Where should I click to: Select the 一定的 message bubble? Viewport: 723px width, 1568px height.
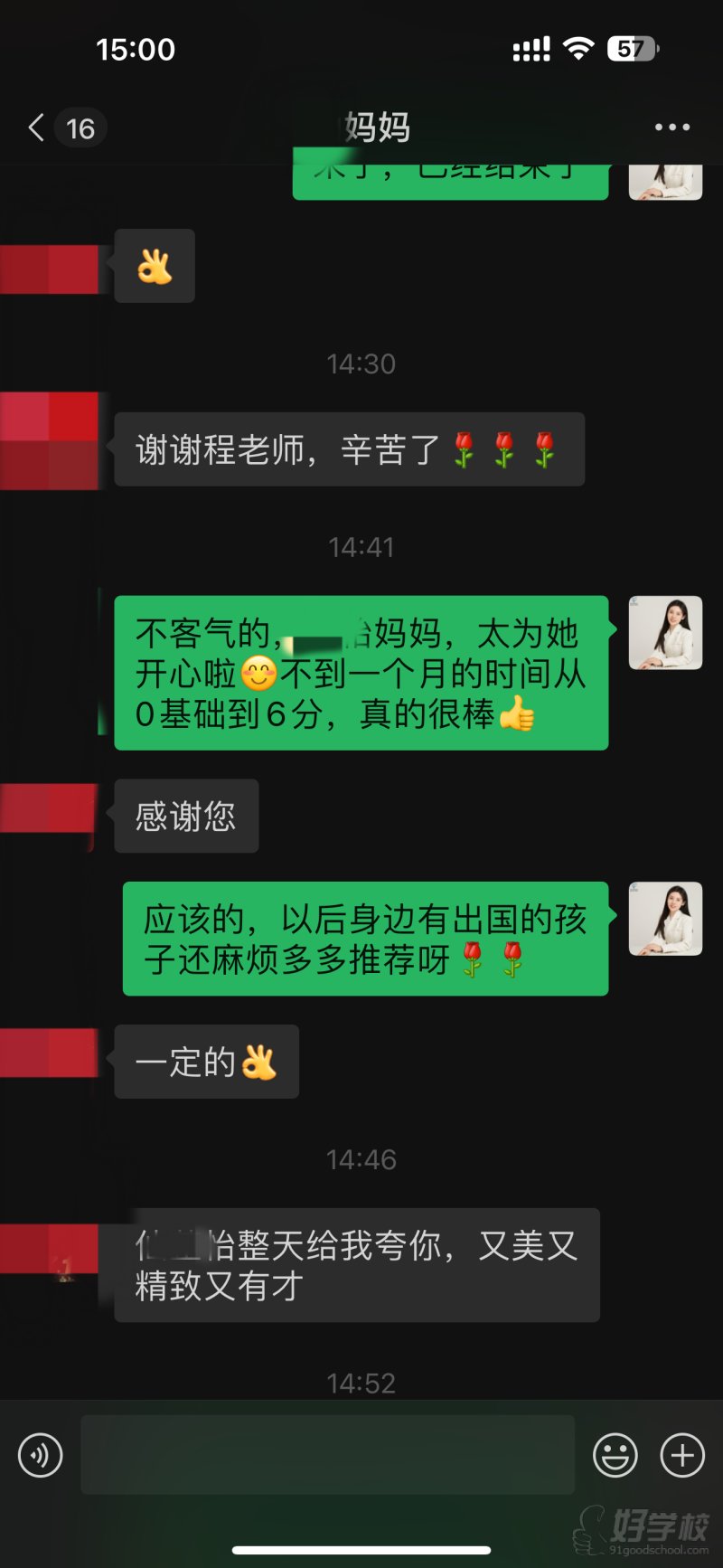coord(206,1063)
